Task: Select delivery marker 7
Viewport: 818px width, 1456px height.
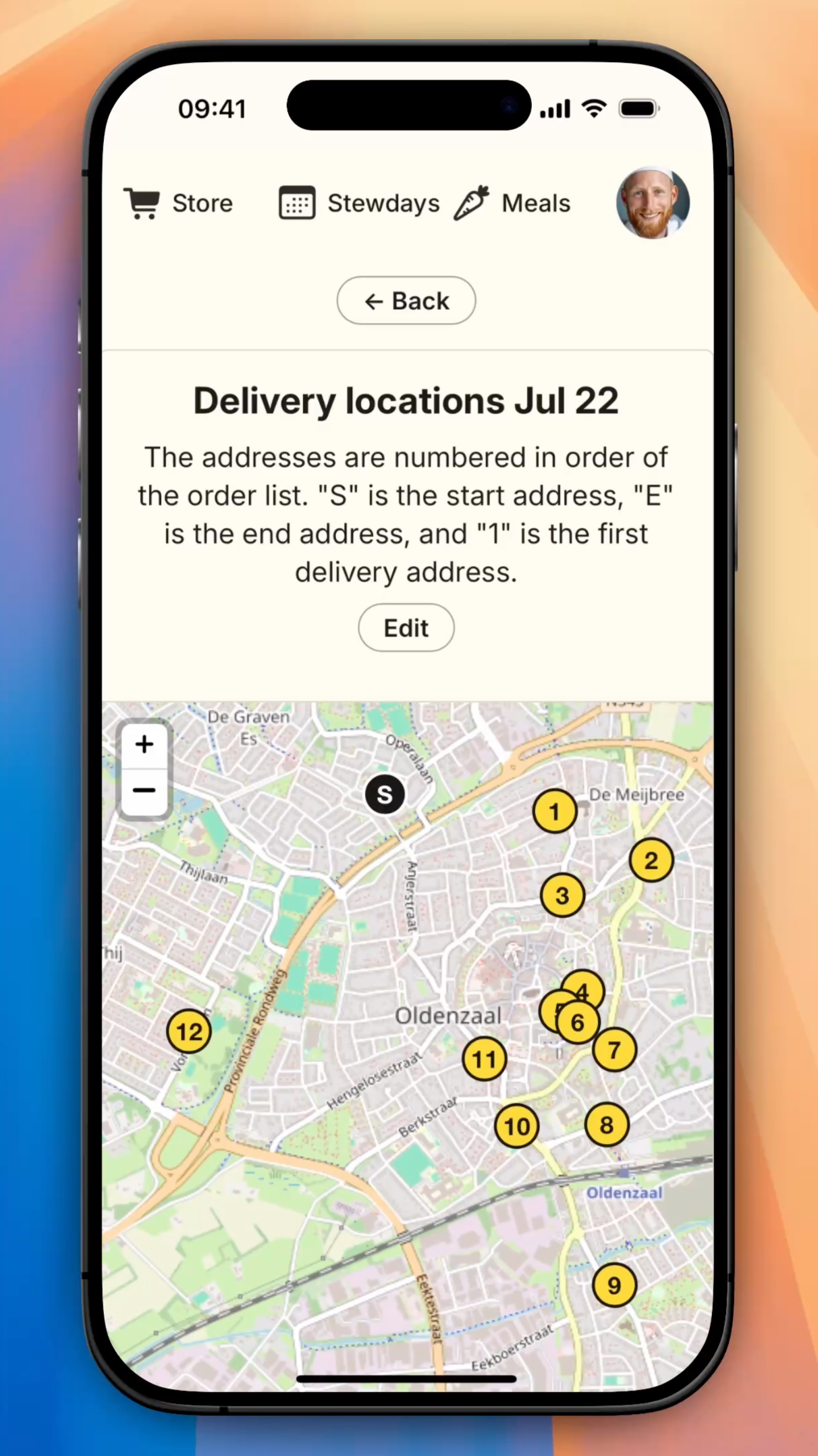Action: pyautogui.click(x=616, y=1051)
